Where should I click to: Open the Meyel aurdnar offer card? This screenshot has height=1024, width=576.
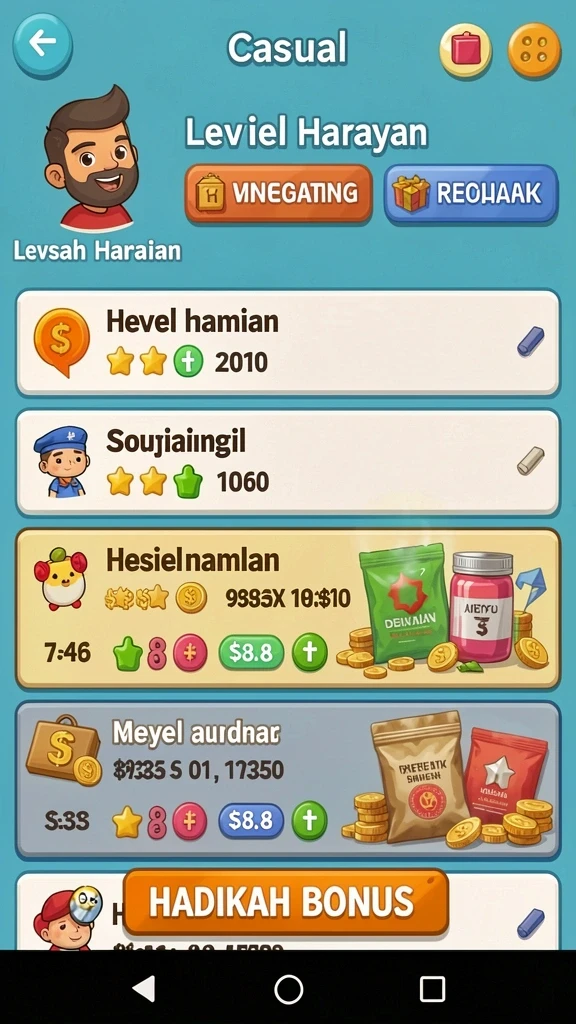[x=288, y=780]
